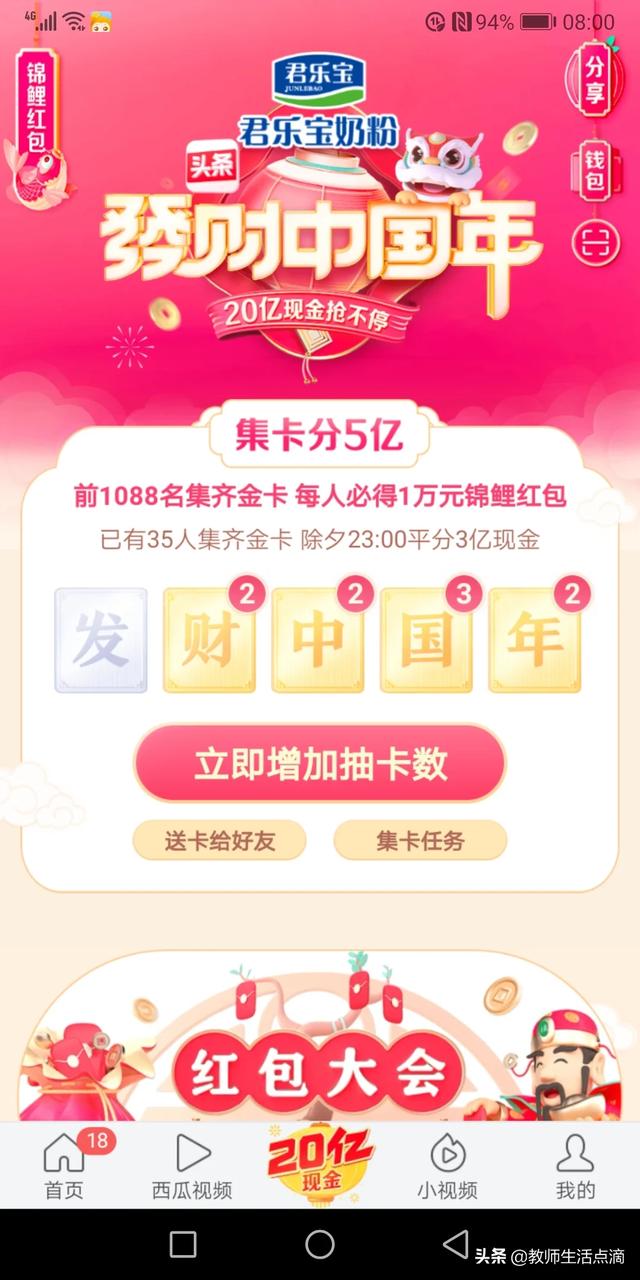
Task: Go to the 首页 home tab
Action: (x=65, y=1167)
